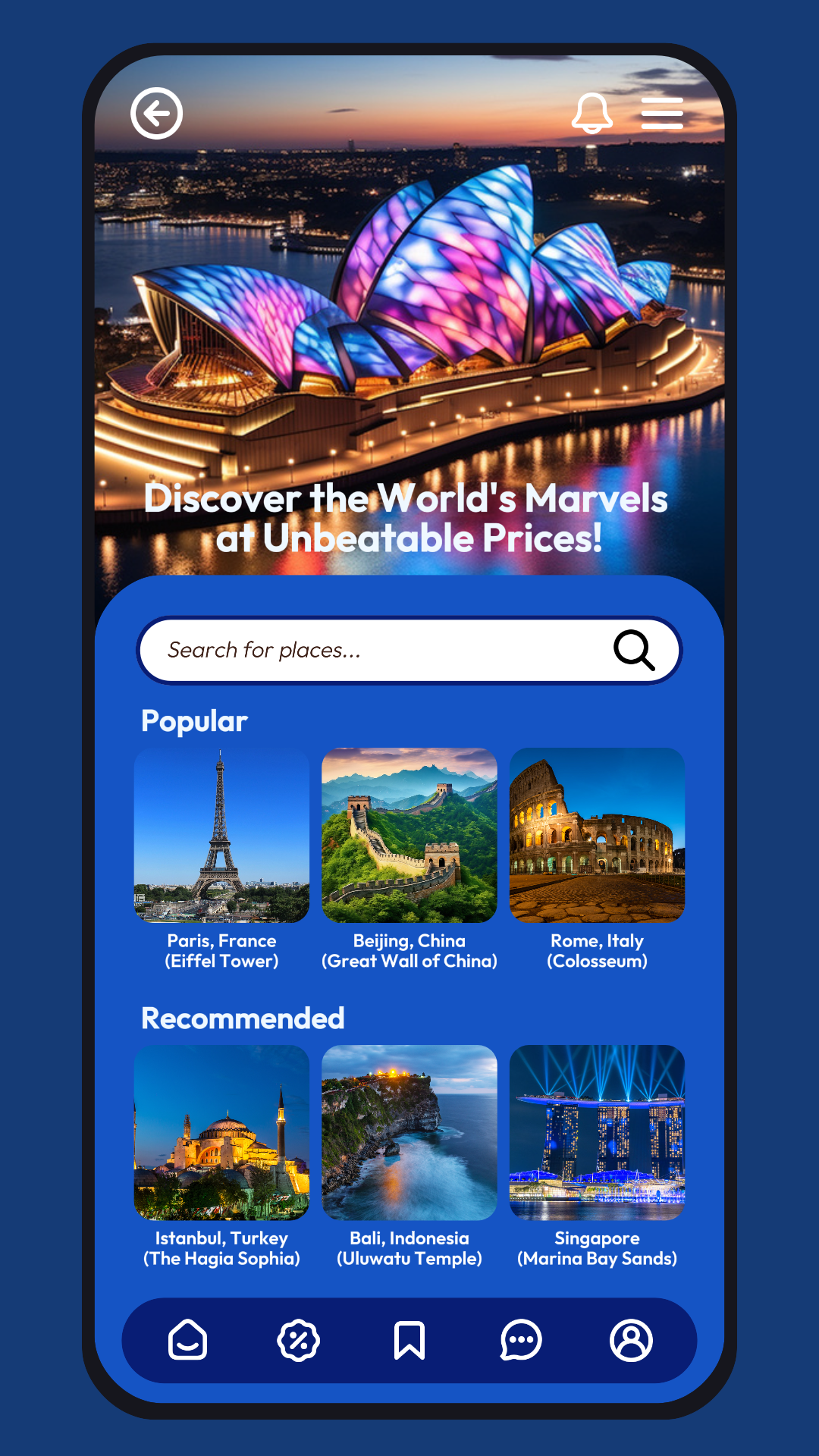The width and height of the screenshot is (819, 1456).
Task: Select the Rome, Italy Colosseum card
Action: 597,836
